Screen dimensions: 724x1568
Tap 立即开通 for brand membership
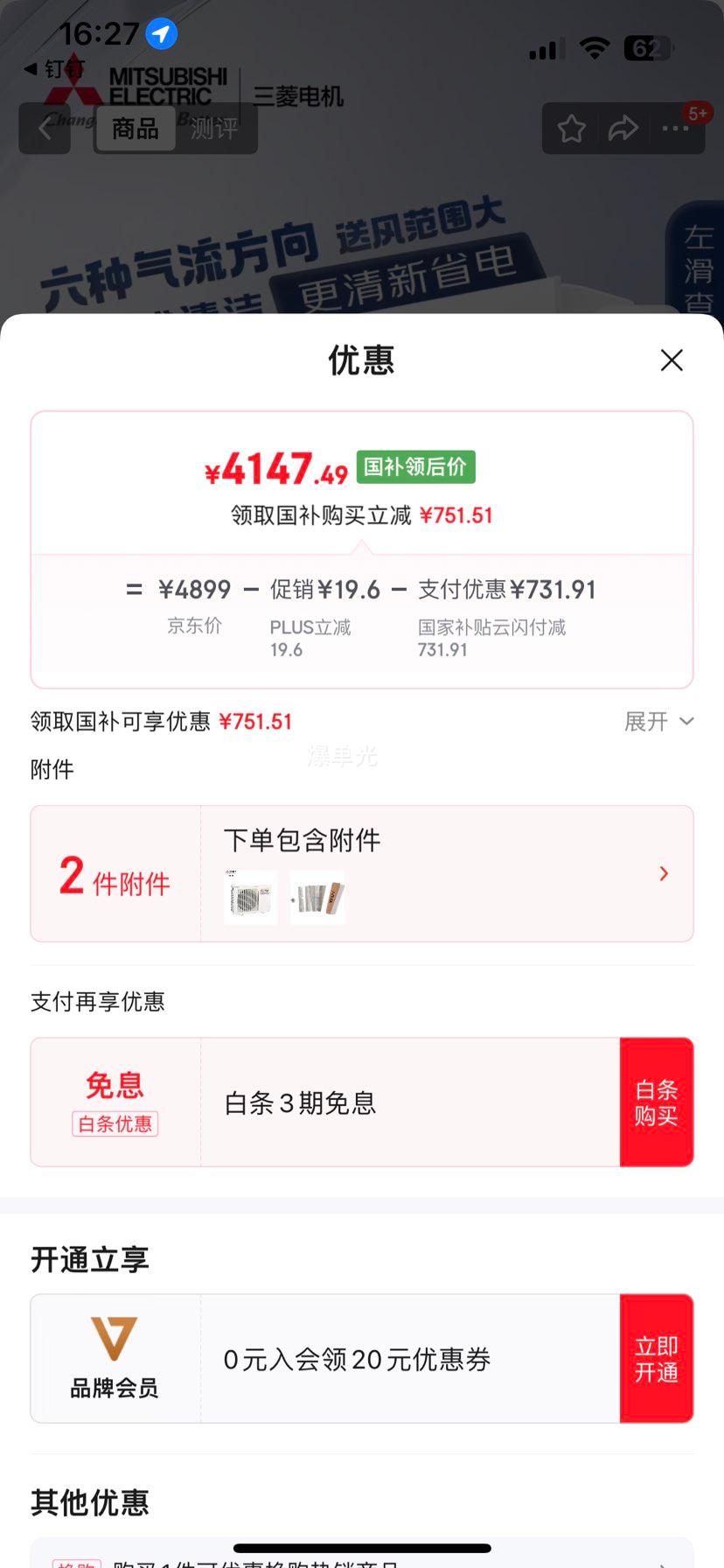click(656, 1359)
